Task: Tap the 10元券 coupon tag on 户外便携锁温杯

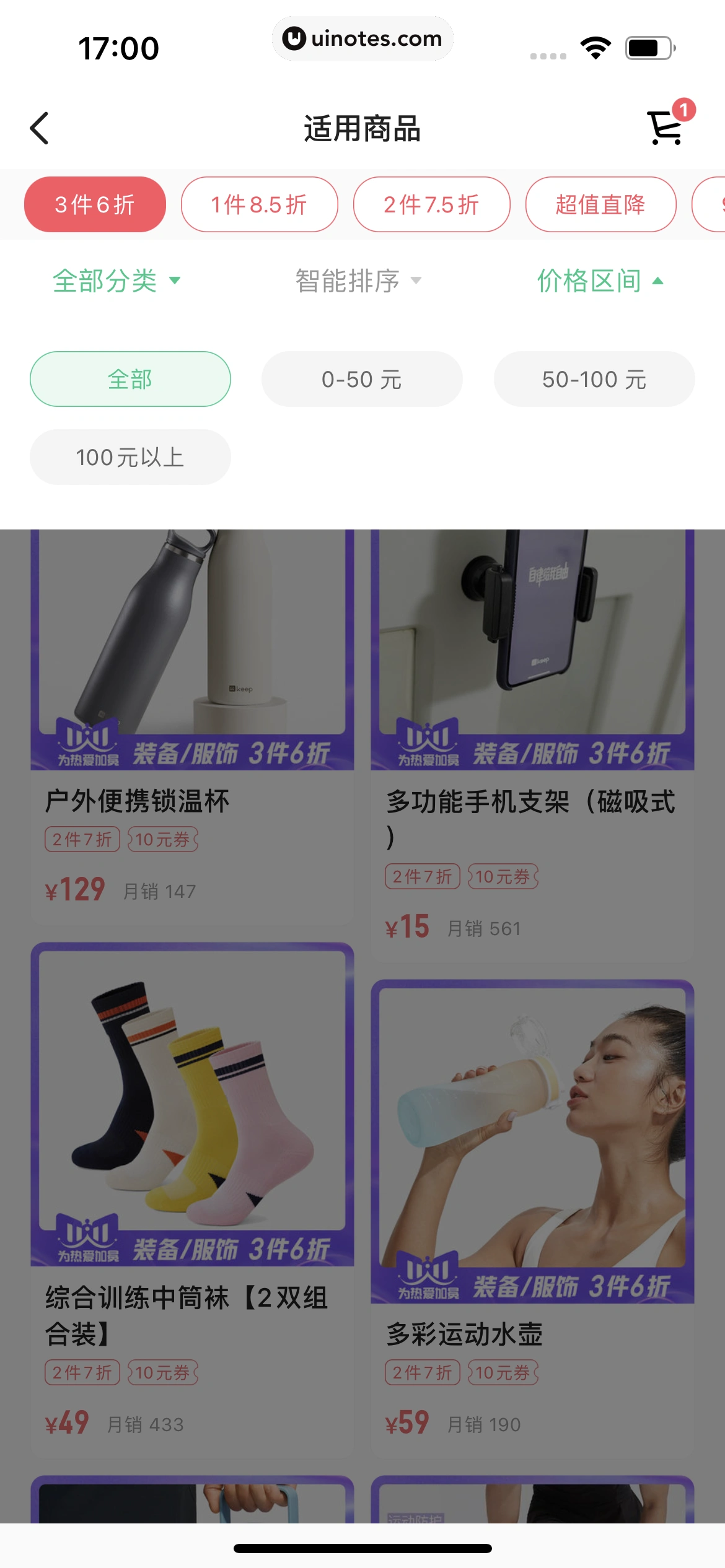Action: (163, 839)
